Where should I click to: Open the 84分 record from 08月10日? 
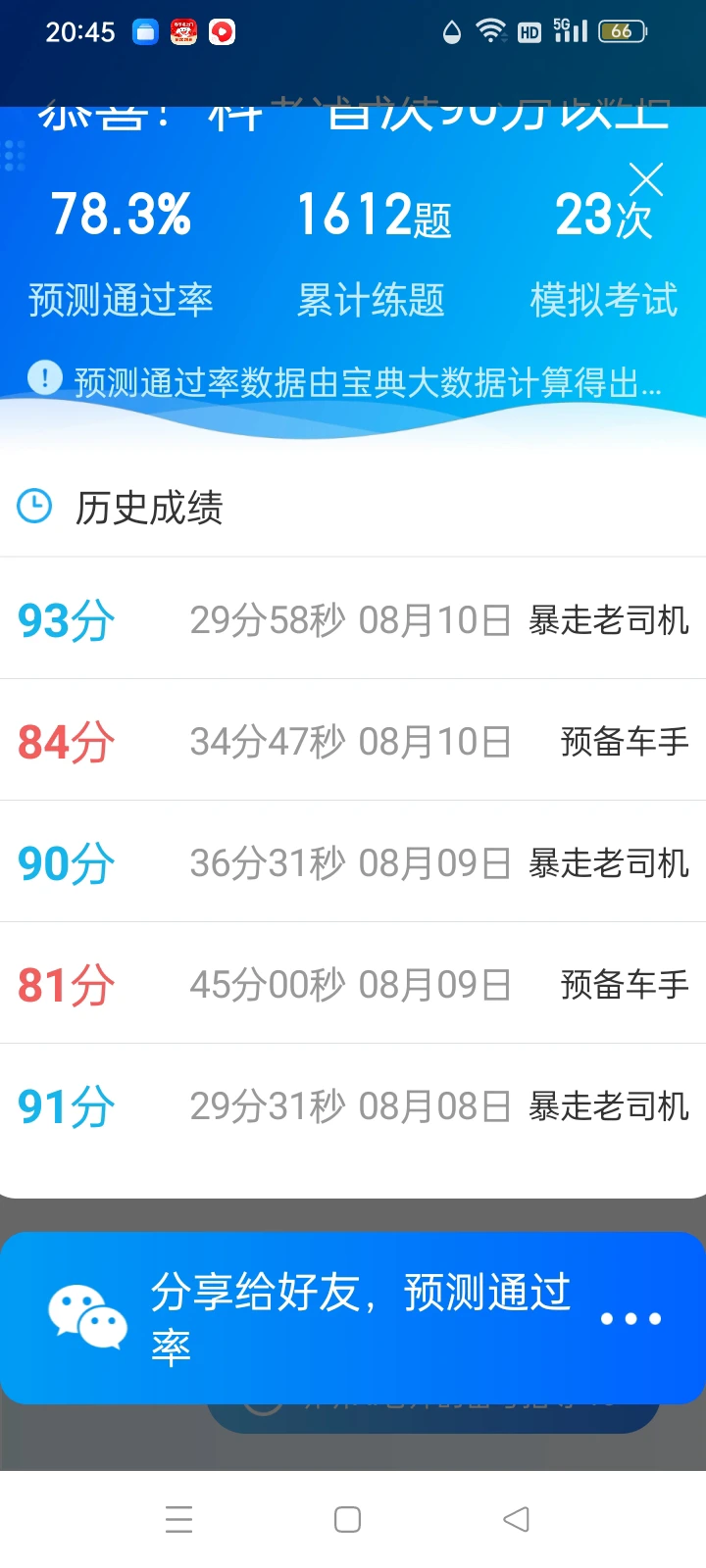pos(353,740)
